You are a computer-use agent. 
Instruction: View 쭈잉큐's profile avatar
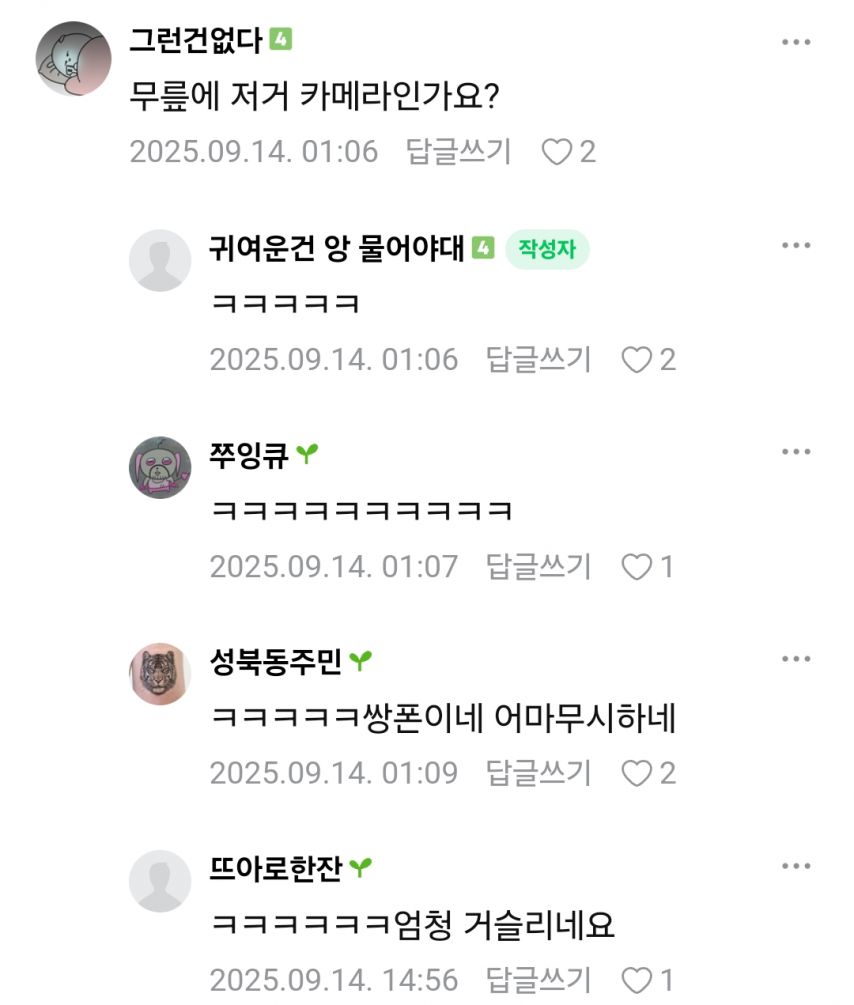pyautogui.click(x=160, y=467)
